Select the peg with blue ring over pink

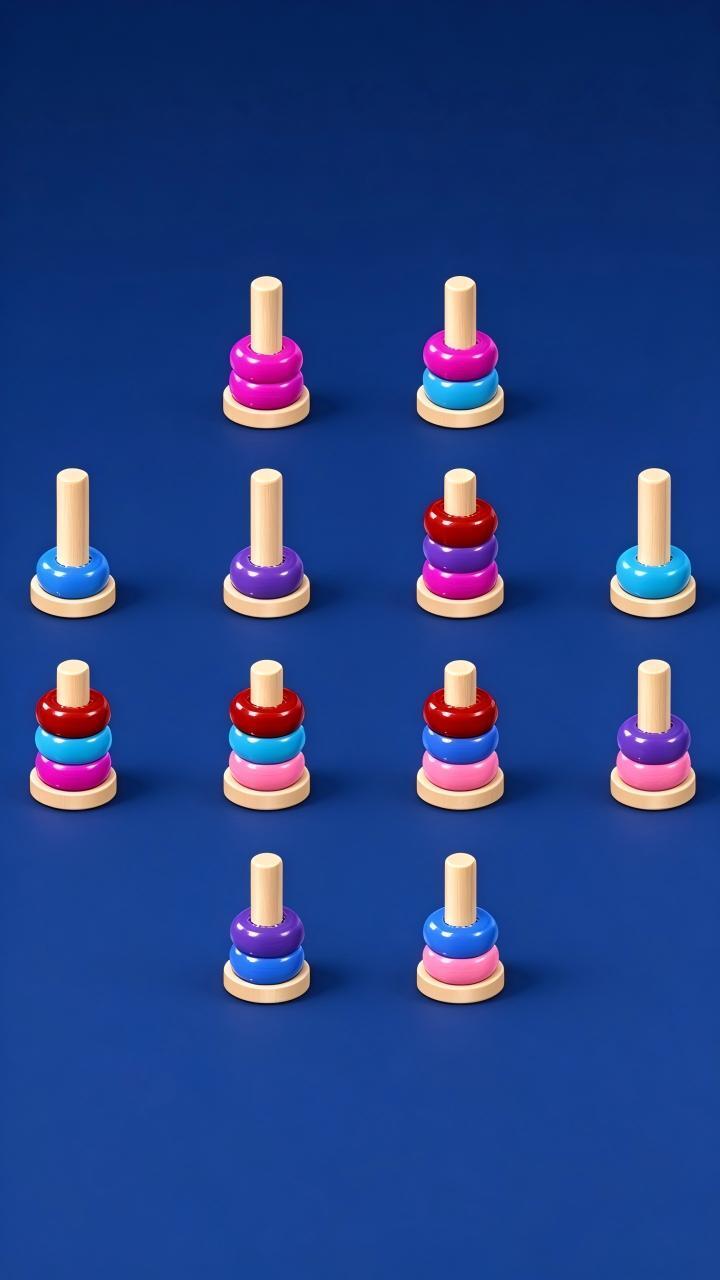tap(460, 928)
